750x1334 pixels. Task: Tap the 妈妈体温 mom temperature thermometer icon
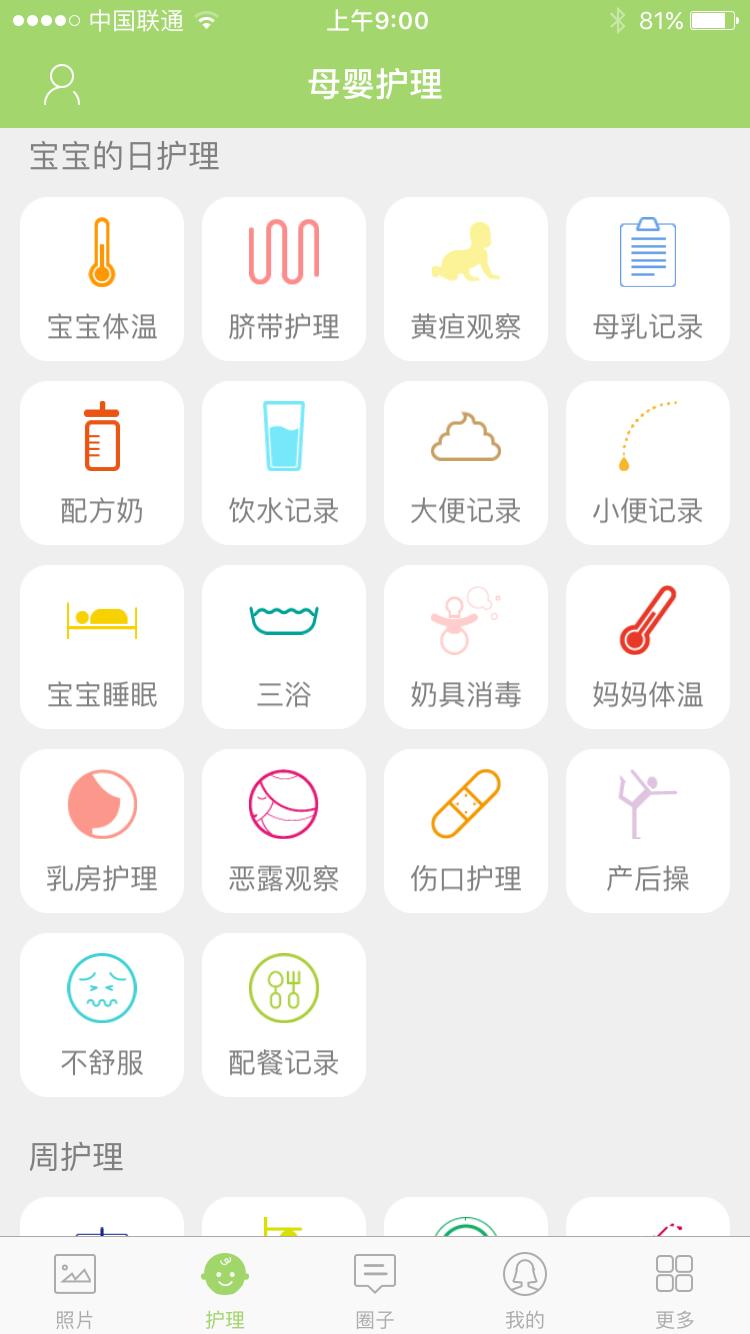click(647, 646)
